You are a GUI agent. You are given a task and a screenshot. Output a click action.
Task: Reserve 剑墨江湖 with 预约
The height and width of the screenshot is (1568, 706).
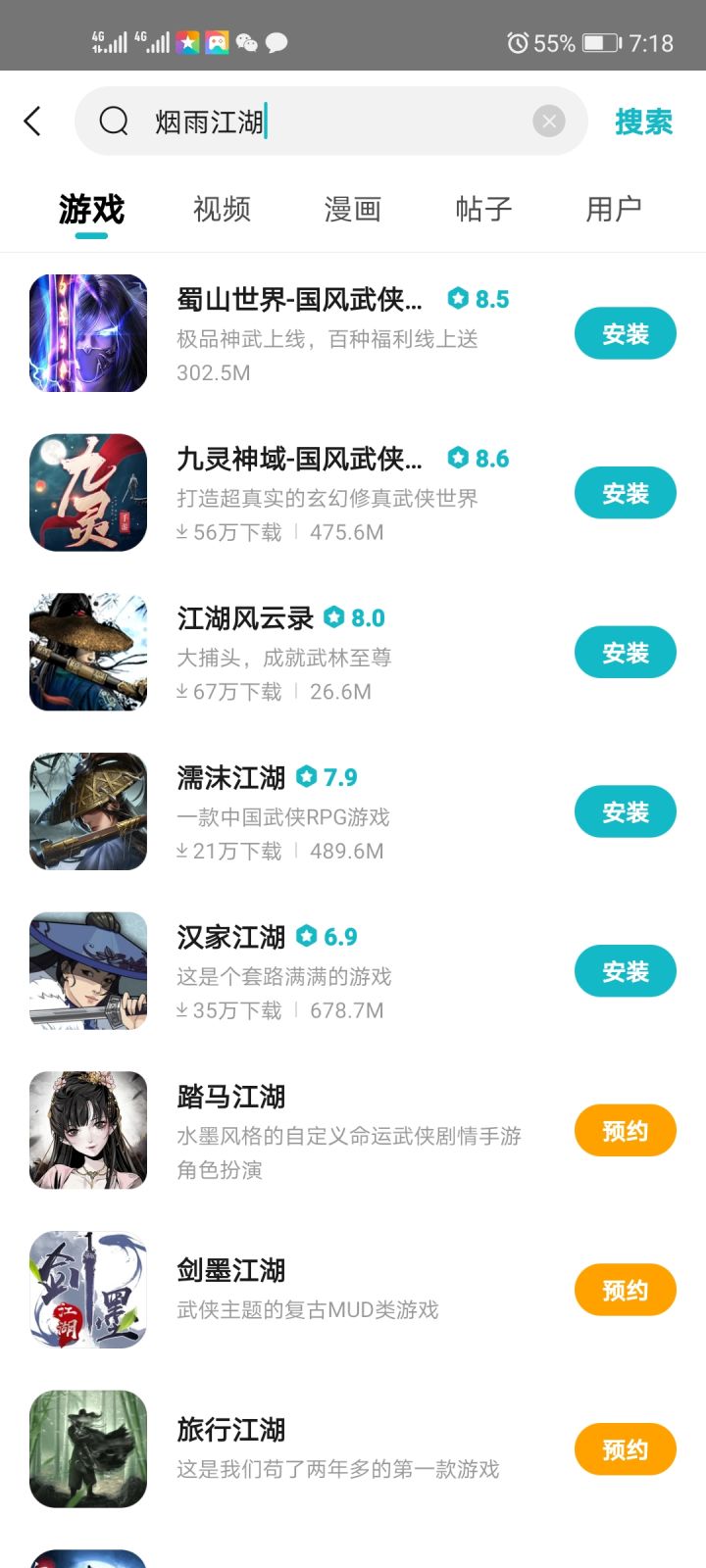[625, 1291]
